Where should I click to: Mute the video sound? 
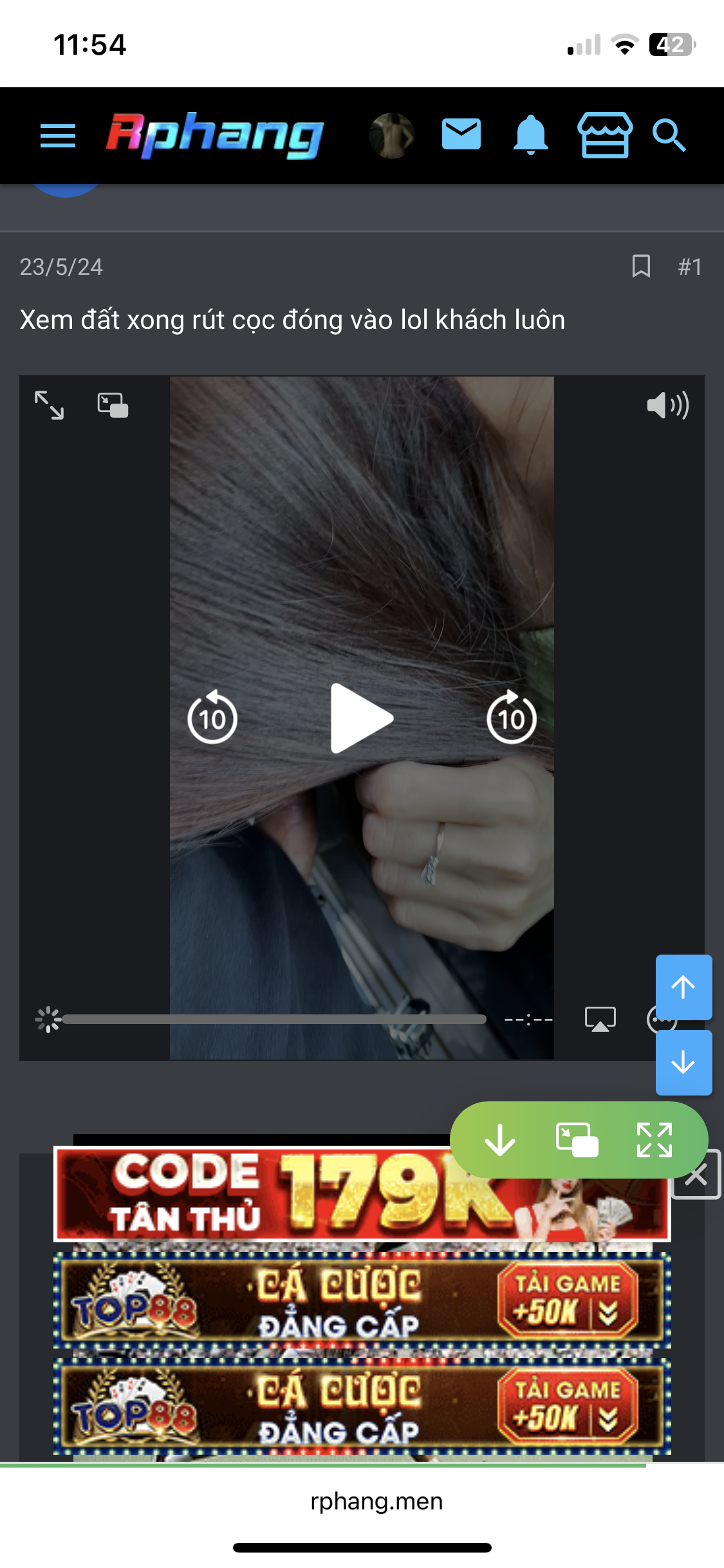coord(667,406)
